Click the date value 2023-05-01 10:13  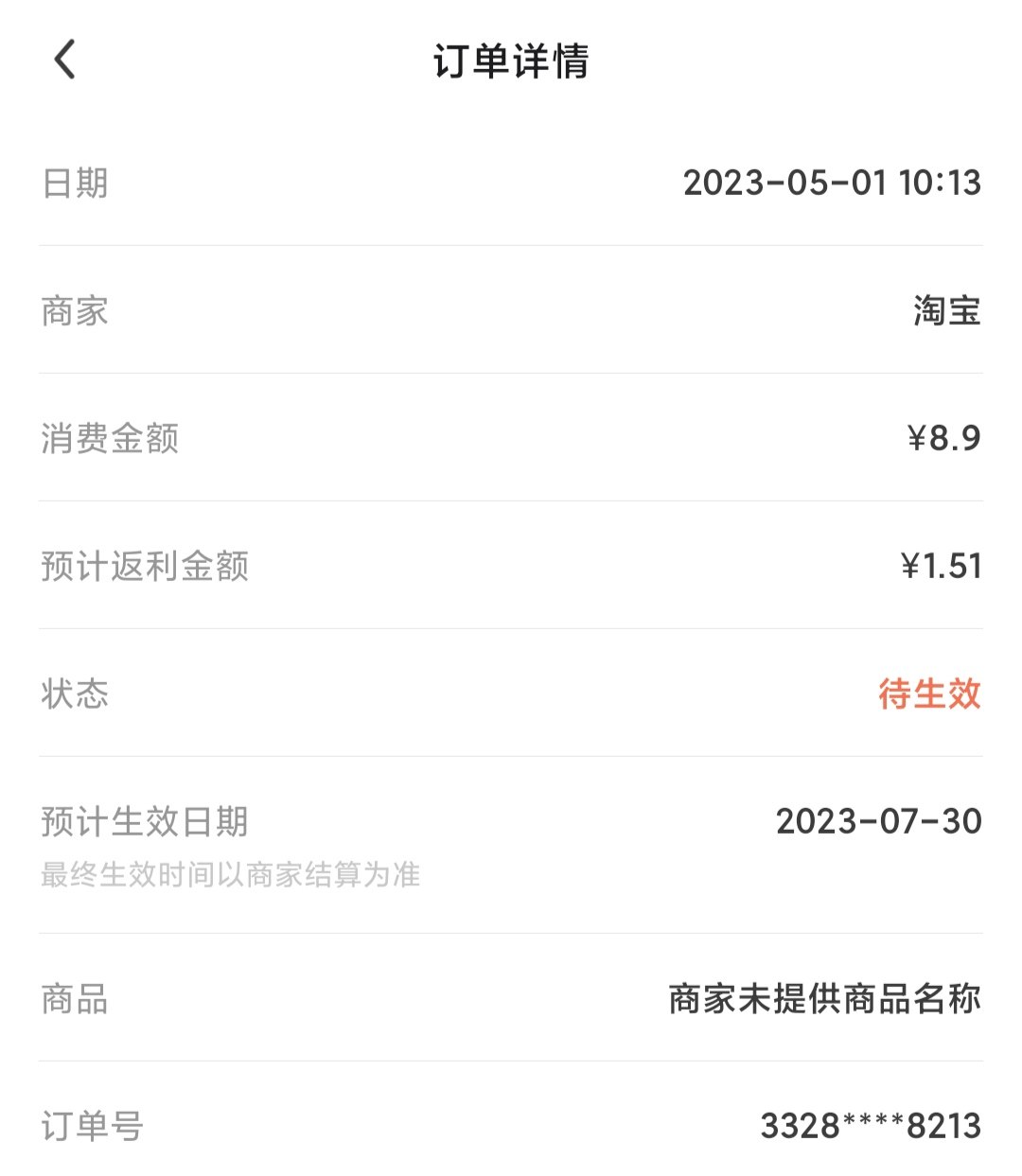(833, 183)
